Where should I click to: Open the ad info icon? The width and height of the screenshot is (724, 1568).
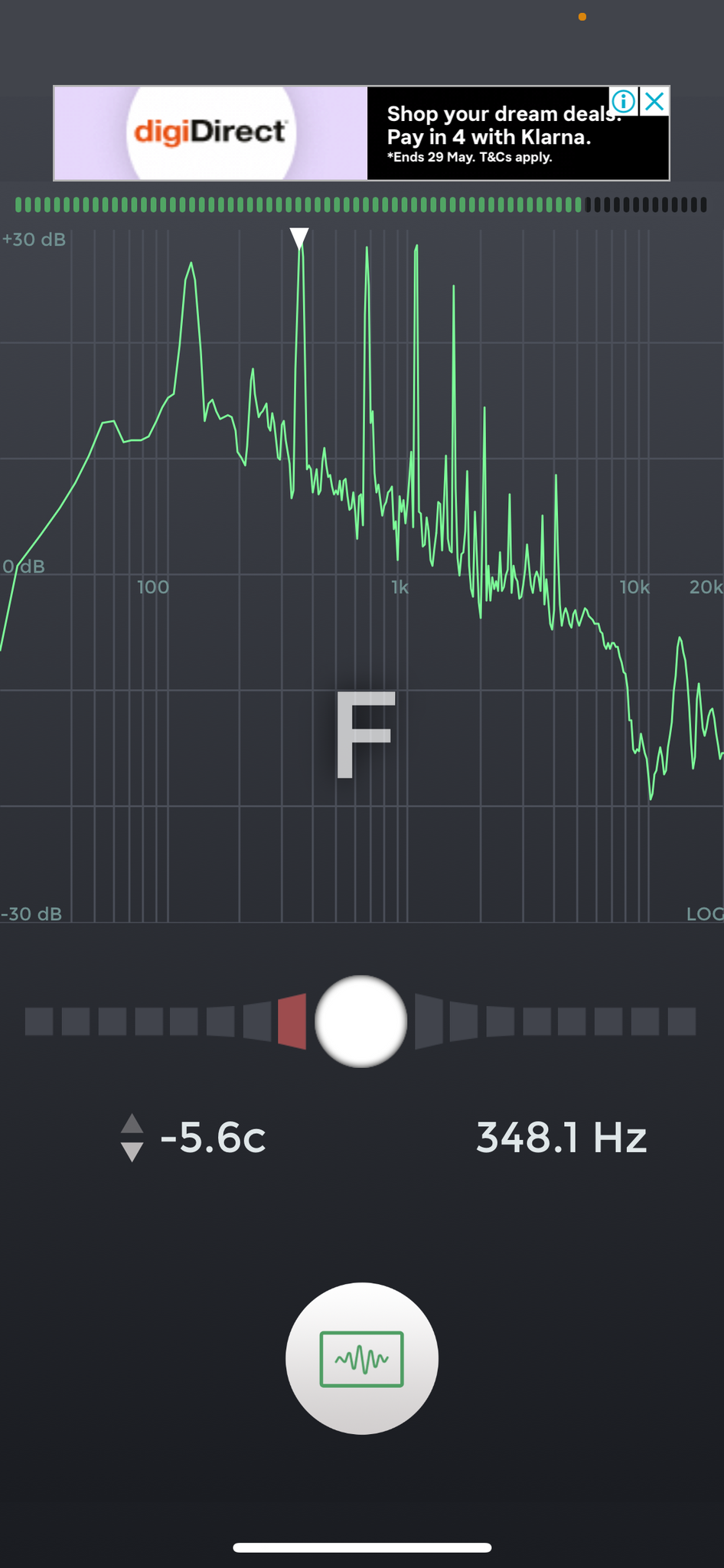pos(624,101)
